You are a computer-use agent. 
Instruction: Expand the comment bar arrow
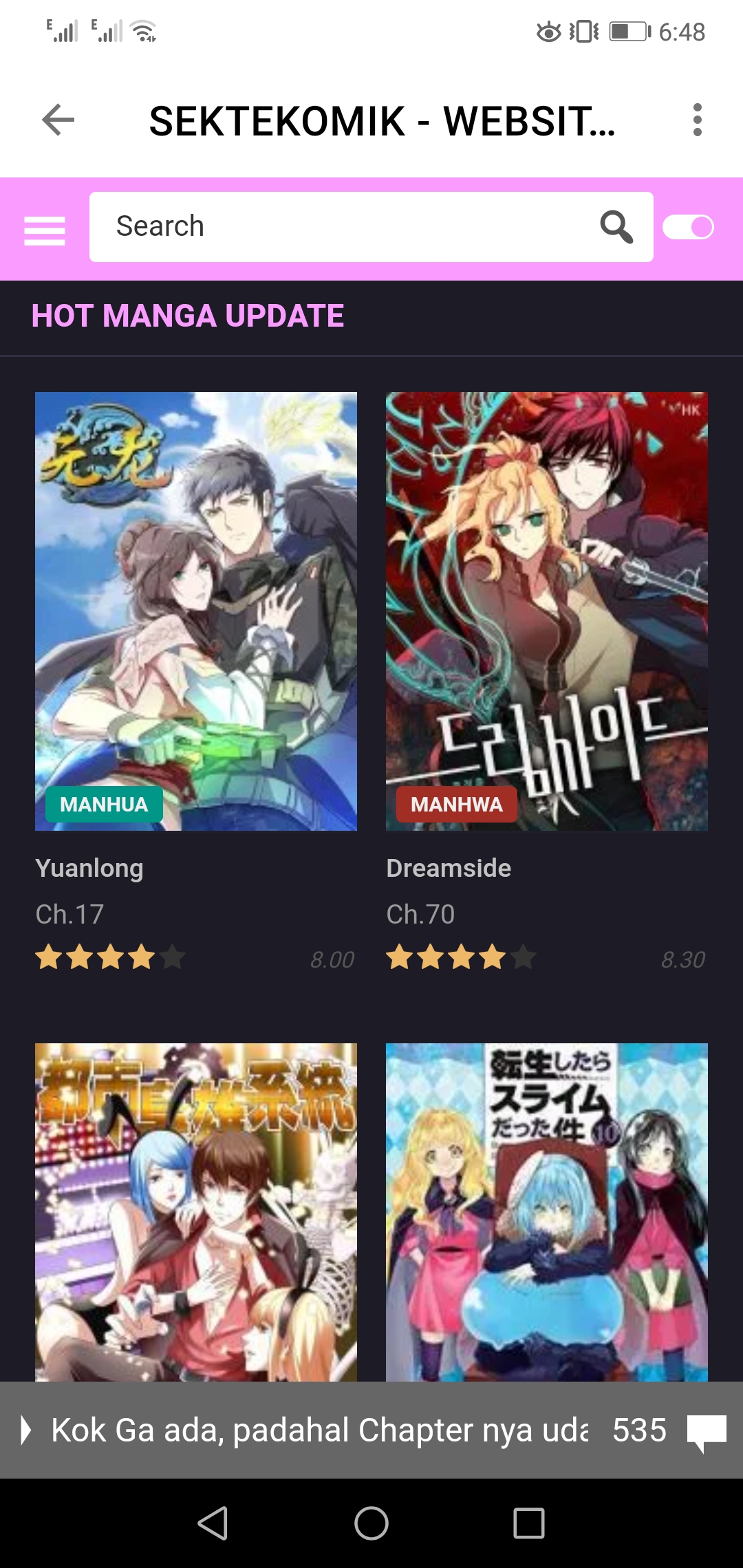[x=26, y=1430]
